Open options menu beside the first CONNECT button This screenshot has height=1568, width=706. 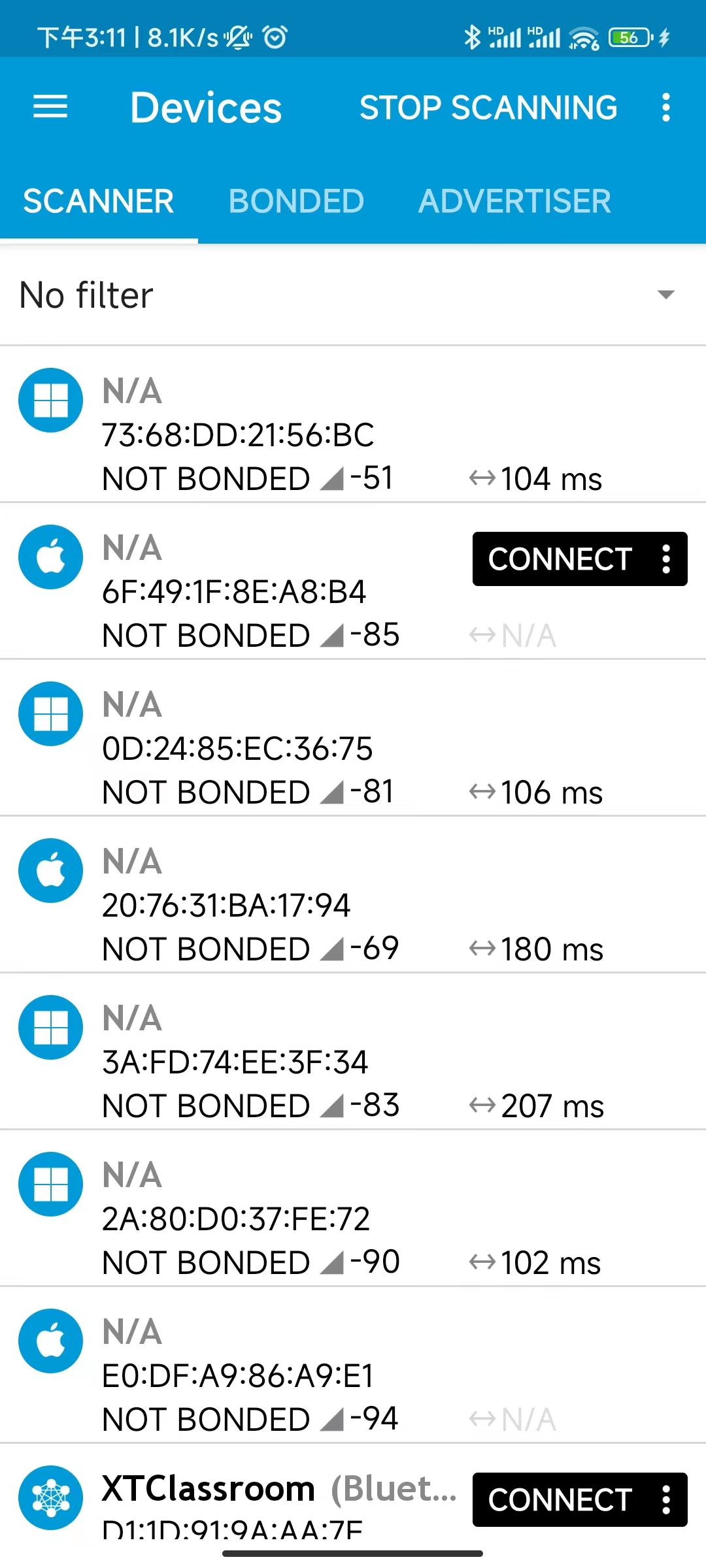coord(665,559)
